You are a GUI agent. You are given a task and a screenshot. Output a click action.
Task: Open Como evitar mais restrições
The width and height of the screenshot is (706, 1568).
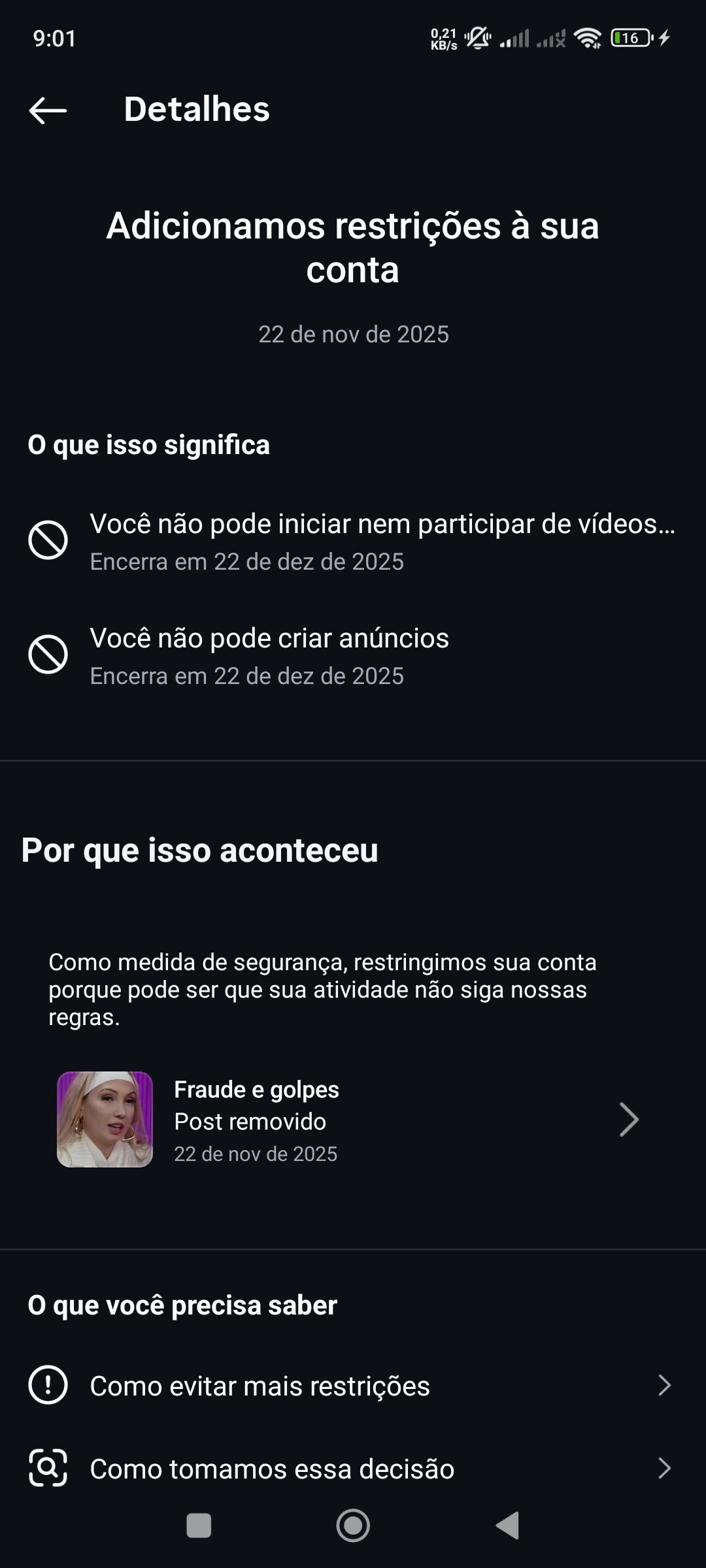[x=353, y=1386]
